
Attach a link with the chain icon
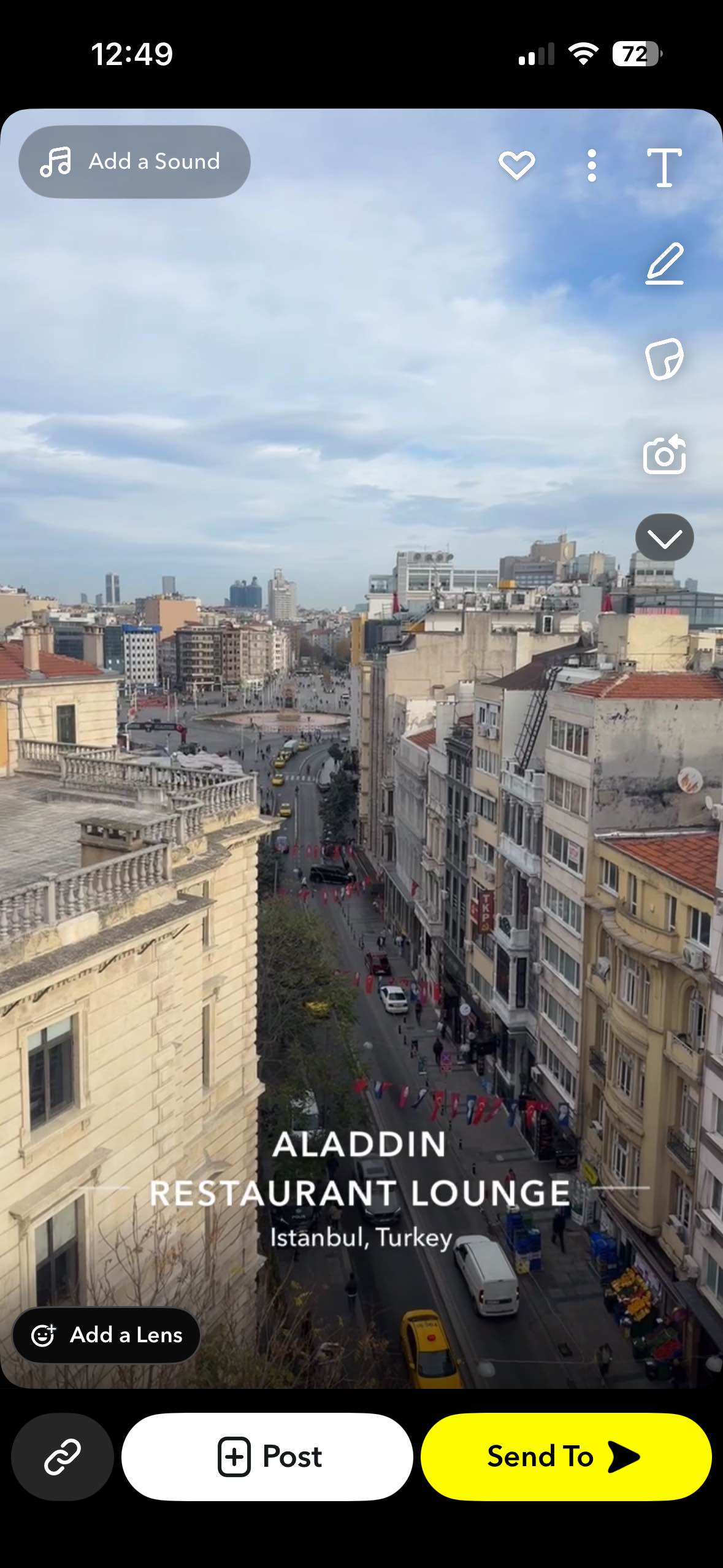[x=63, y=1457]
